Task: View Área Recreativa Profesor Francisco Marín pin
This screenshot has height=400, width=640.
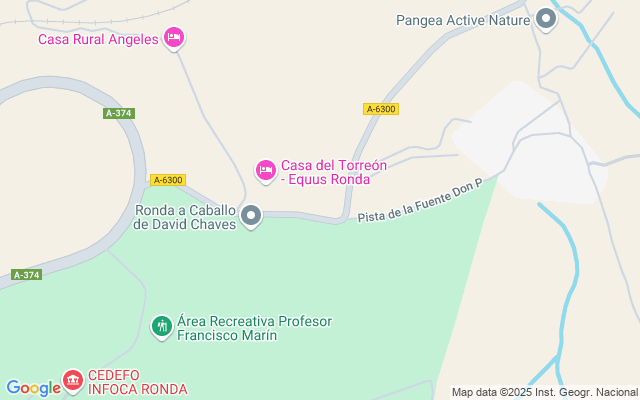Action: [161, 326]
